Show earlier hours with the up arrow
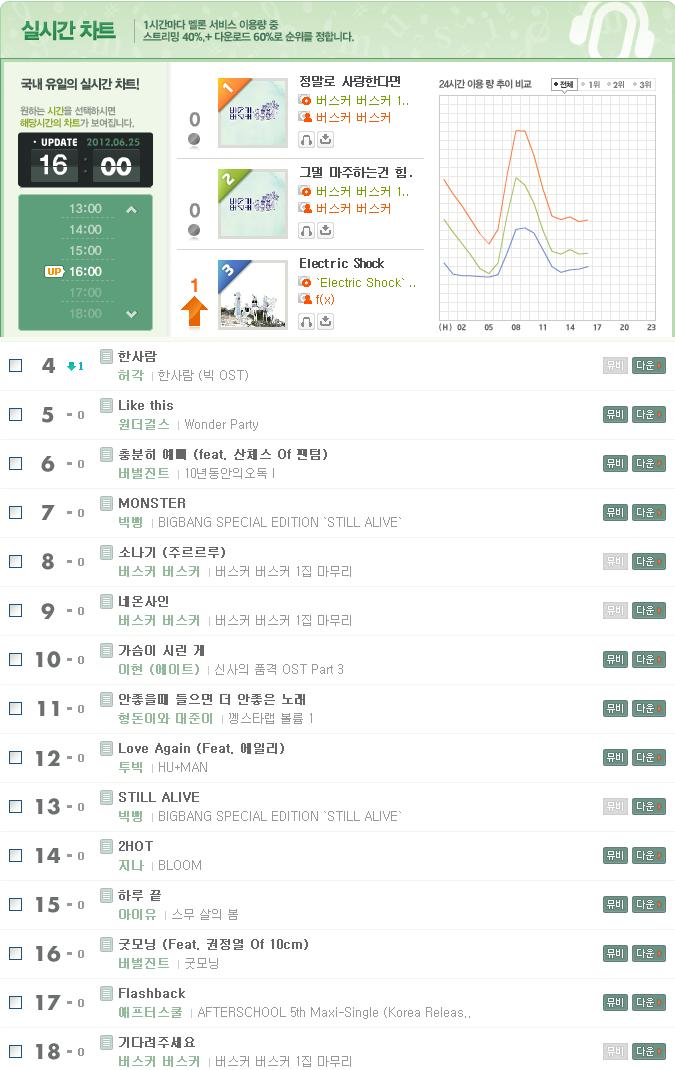The image size is (675, 1070). pos(132,209)
